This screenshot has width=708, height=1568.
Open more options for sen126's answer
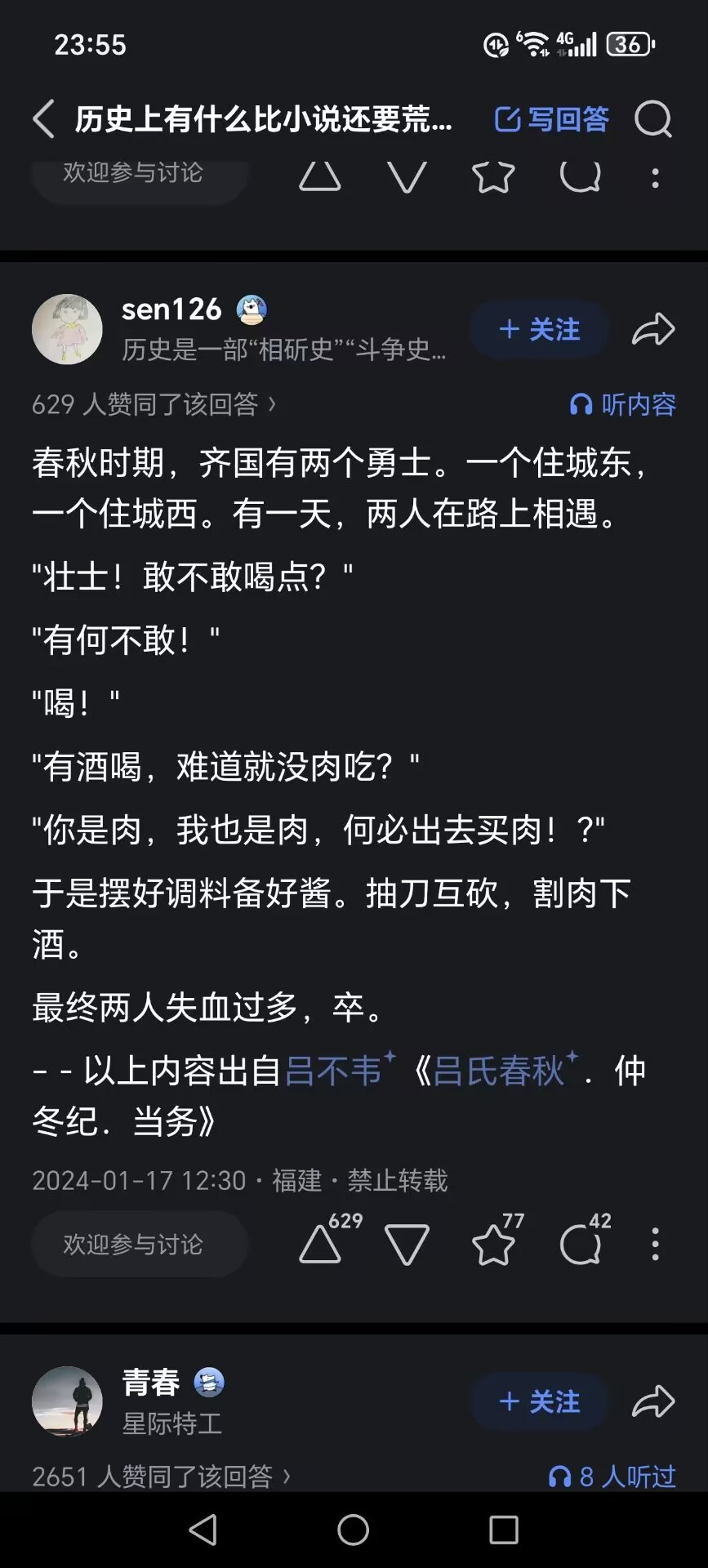coord(655,1245)
